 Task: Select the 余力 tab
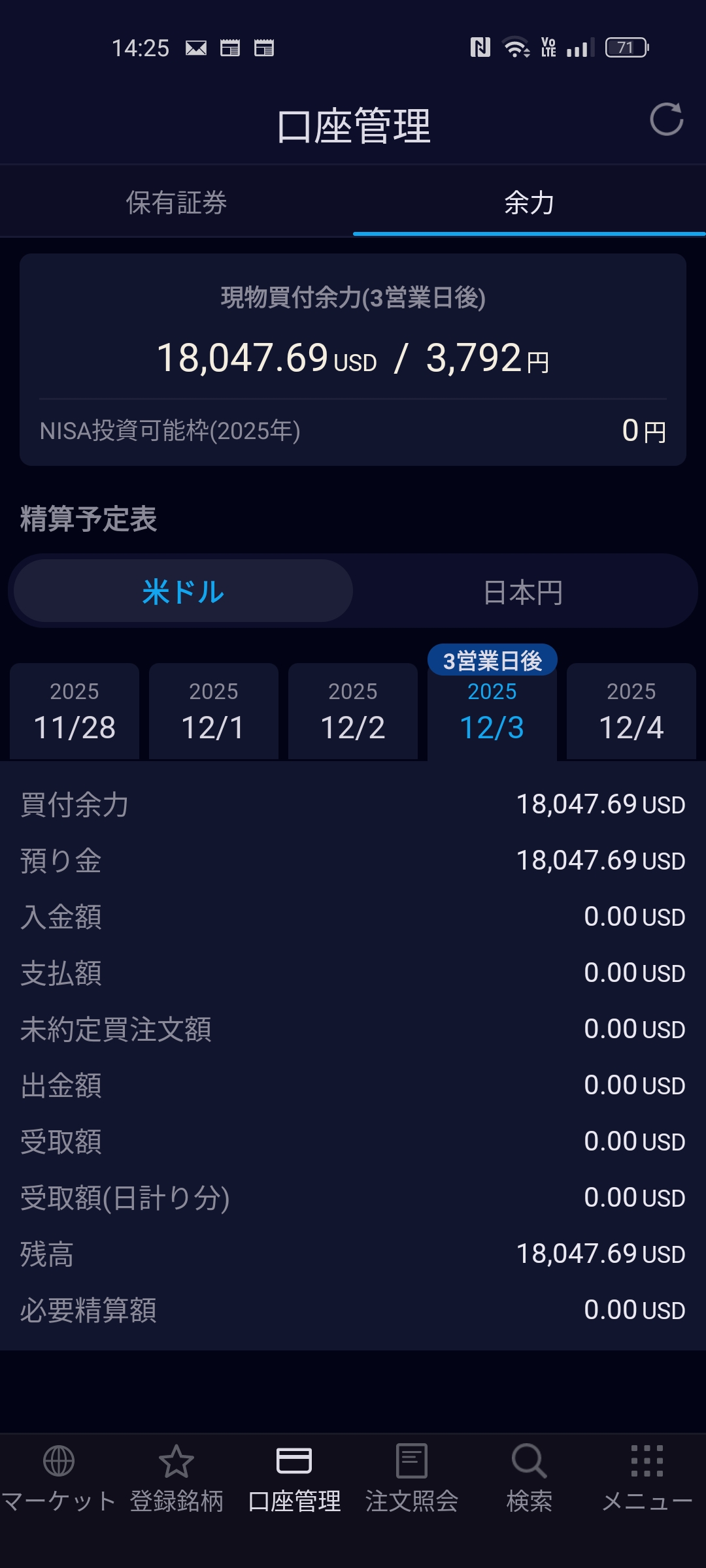pyautogui.click(x=529, y=203)
